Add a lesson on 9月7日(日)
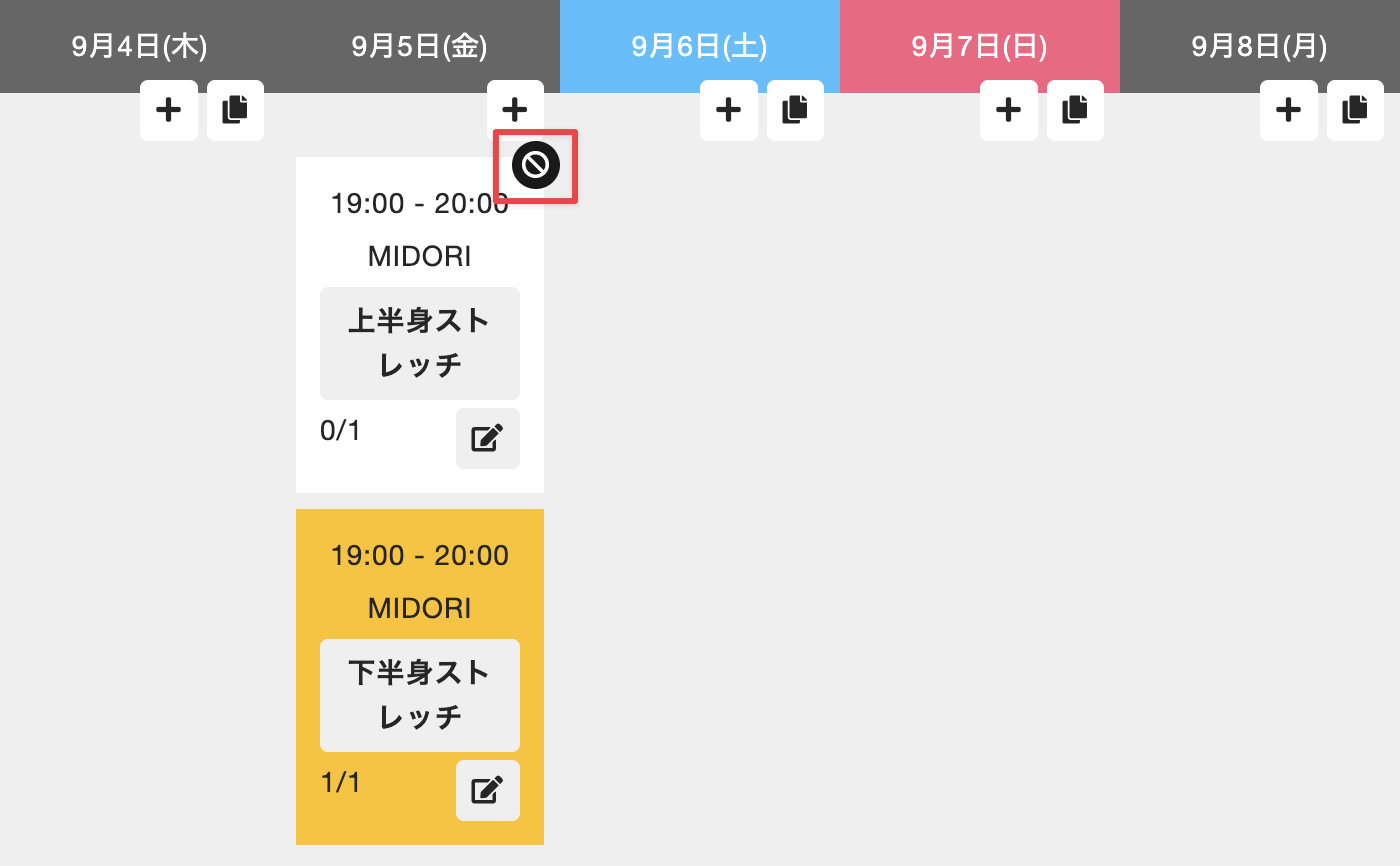 [x=1009, y=110]
